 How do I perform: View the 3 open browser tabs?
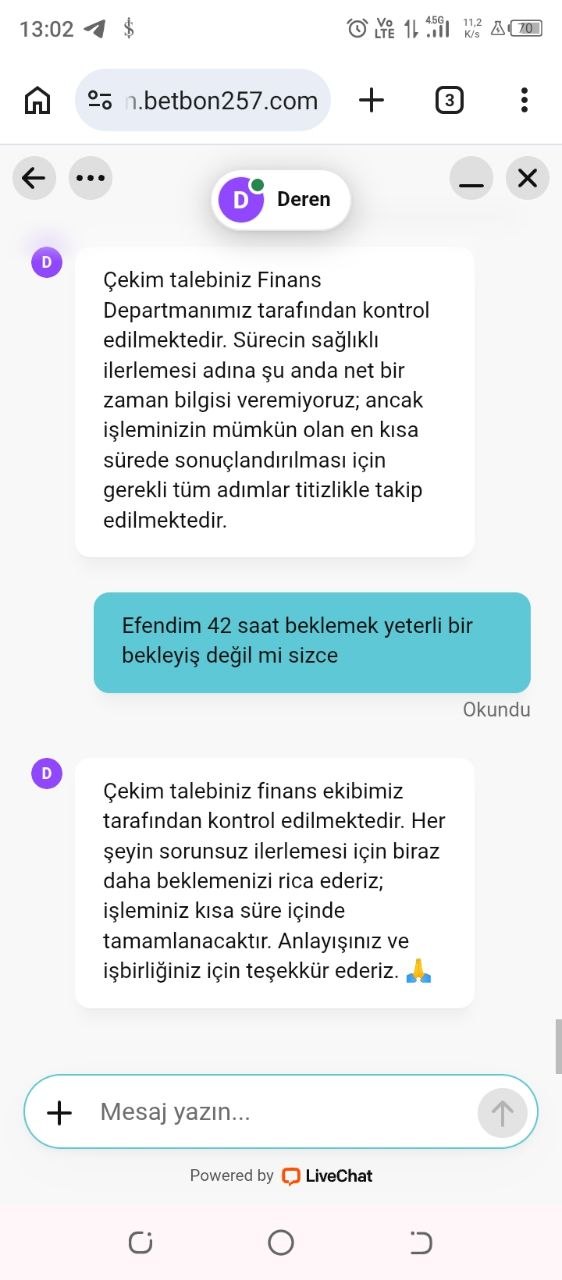click(x=449, y=100)
